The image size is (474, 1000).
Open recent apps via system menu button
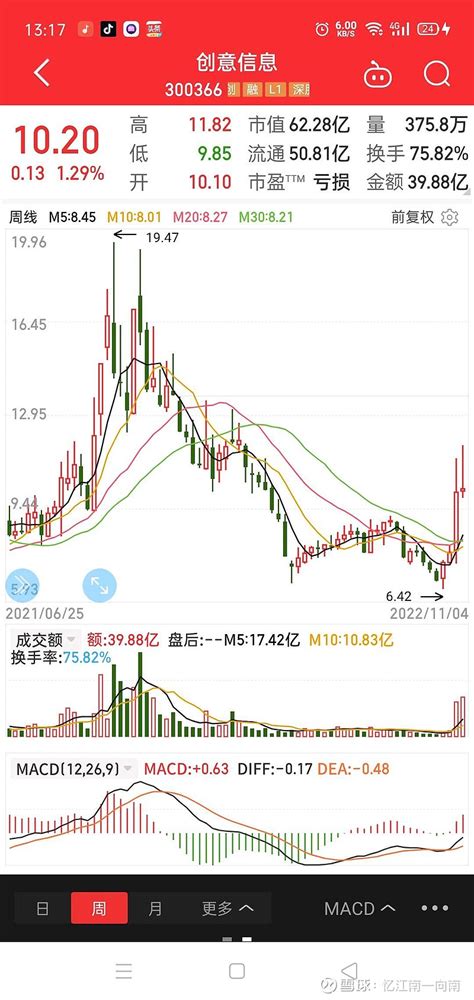tap(124, 971)
